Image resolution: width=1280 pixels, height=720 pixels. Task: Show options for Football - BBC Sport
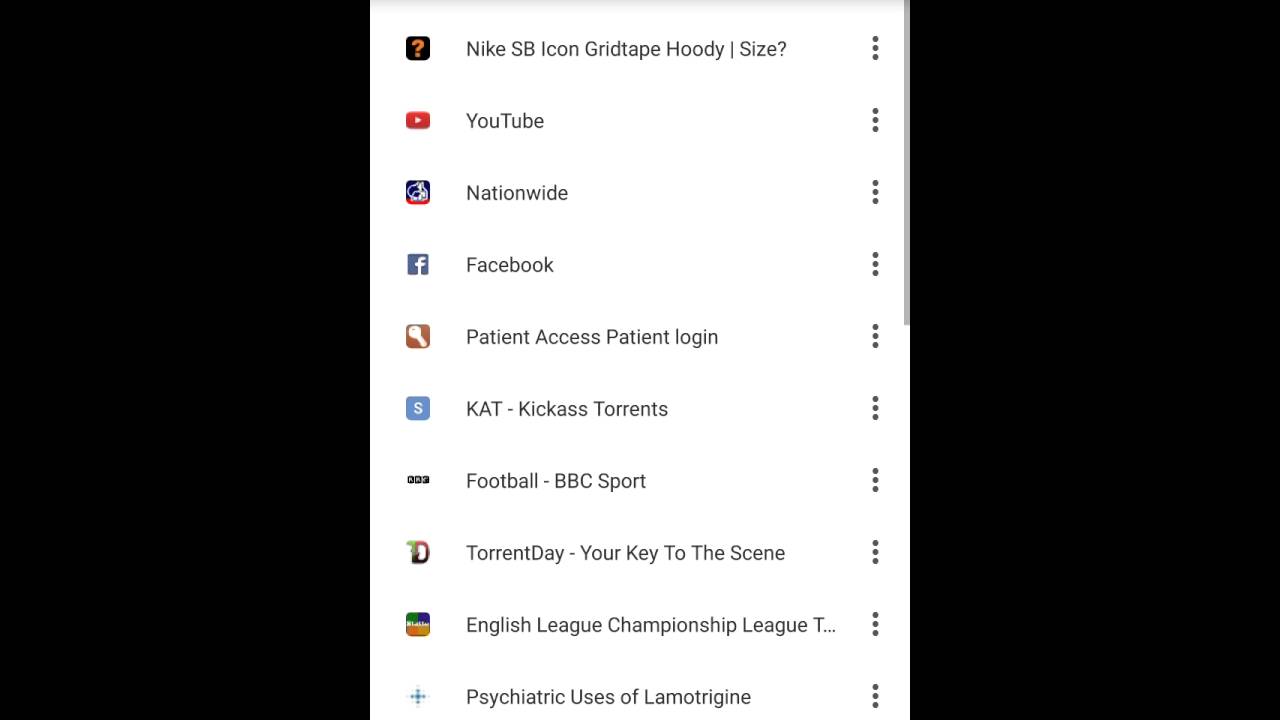[875, 481]
